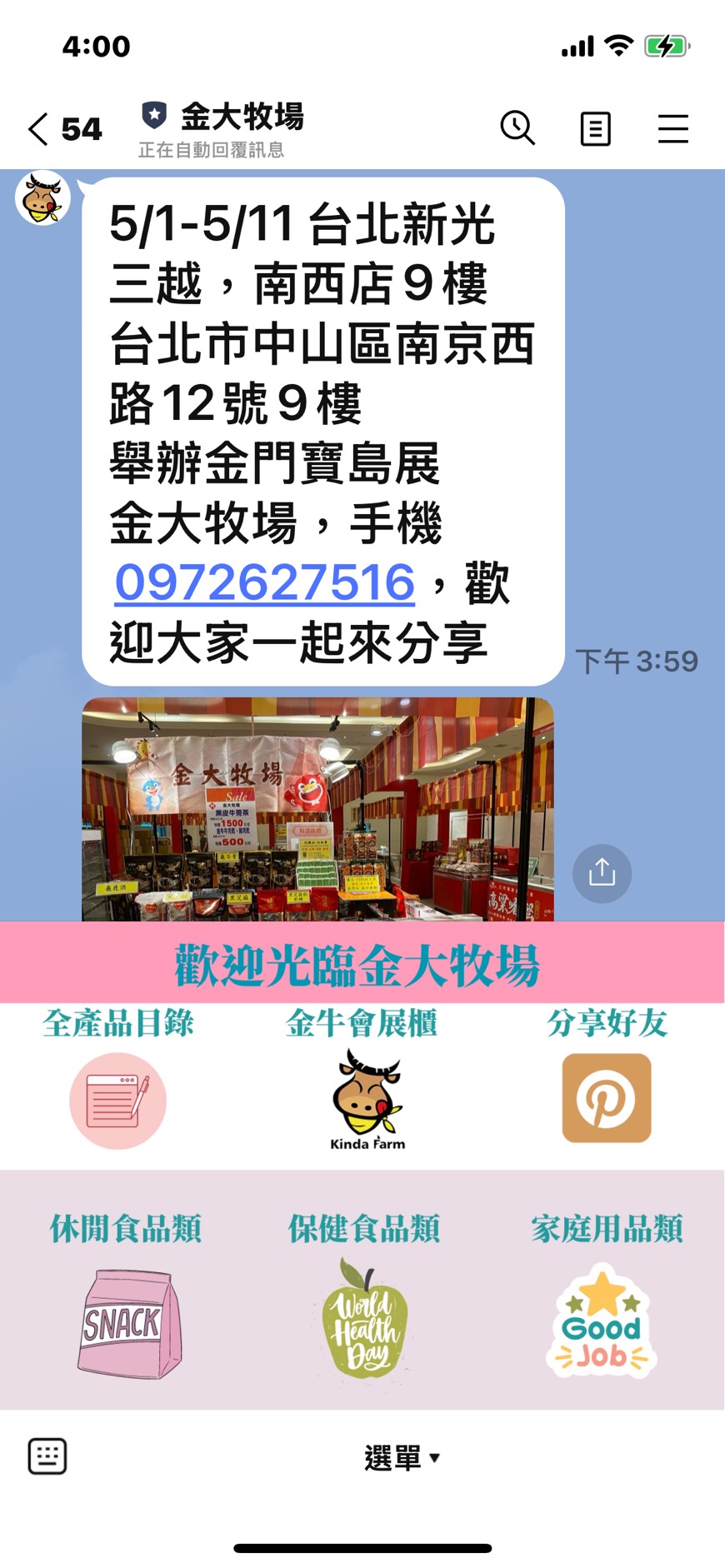Screen dimensions: 725x1568
Task: Switch to keyboard input
Action: [x=47, y=1456]
